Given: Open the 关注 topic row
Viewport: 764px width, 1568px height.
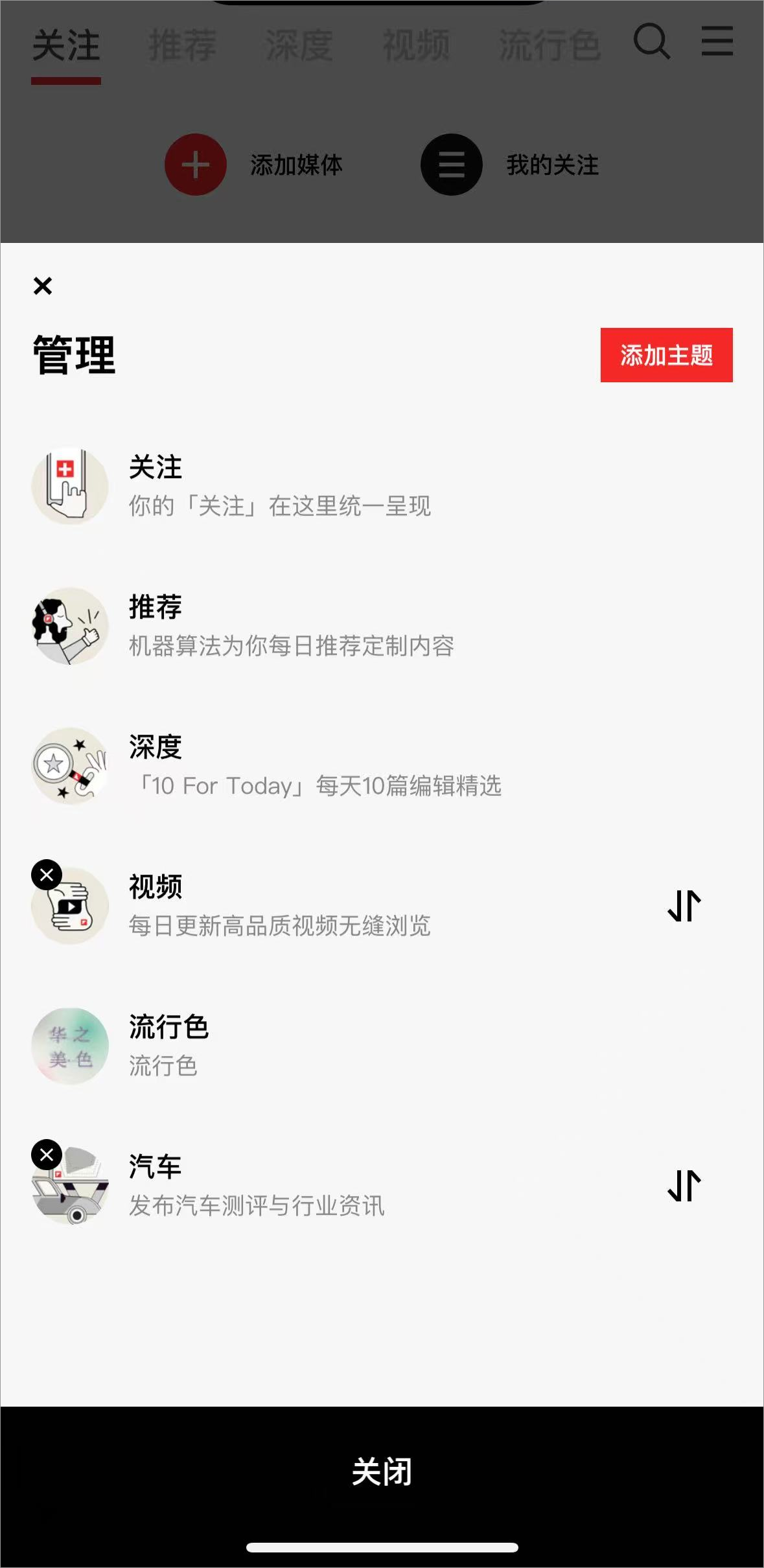Looking at the screenshot, I should click(x=279, y=486).
